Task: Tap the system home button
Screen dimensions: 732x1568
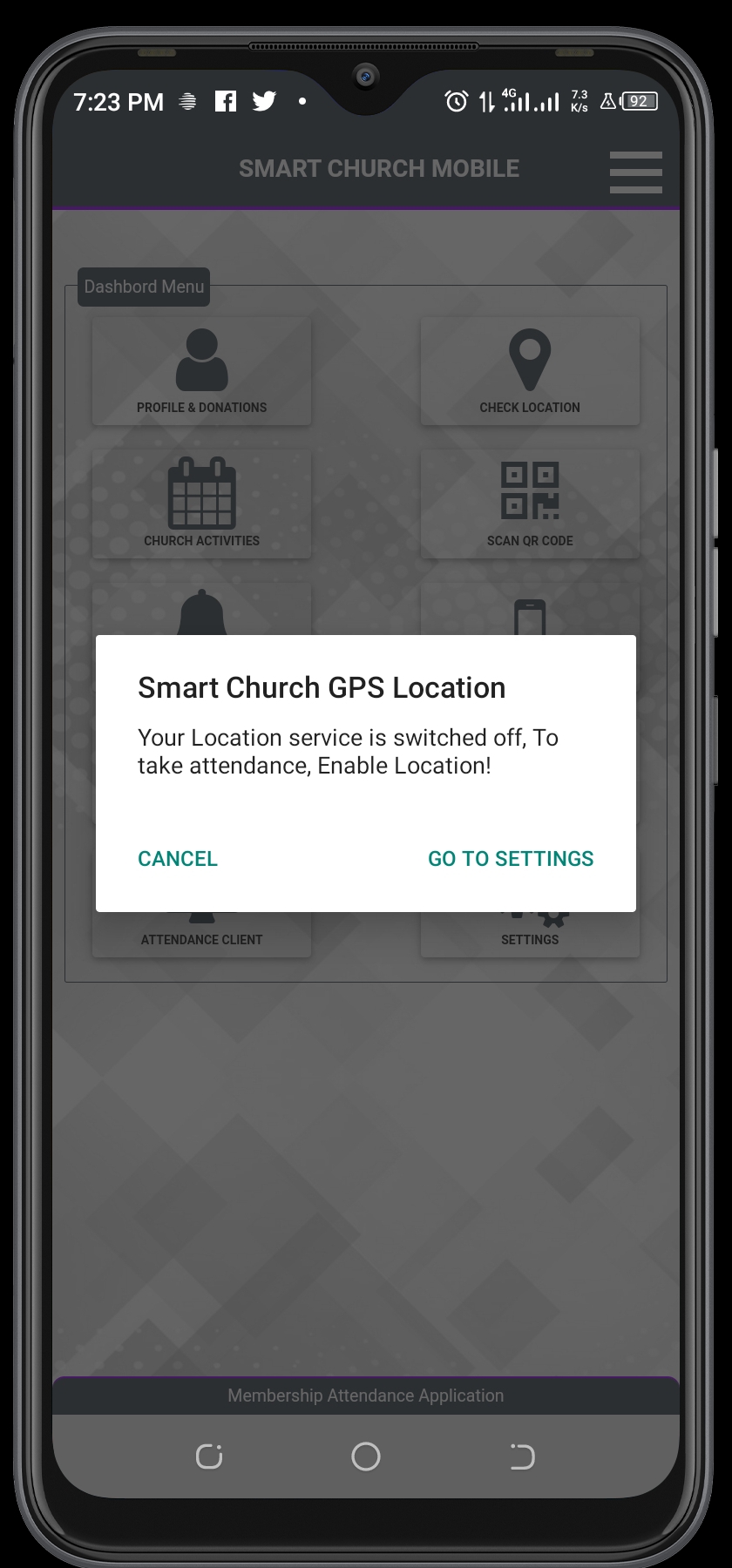Action: 366,1456
